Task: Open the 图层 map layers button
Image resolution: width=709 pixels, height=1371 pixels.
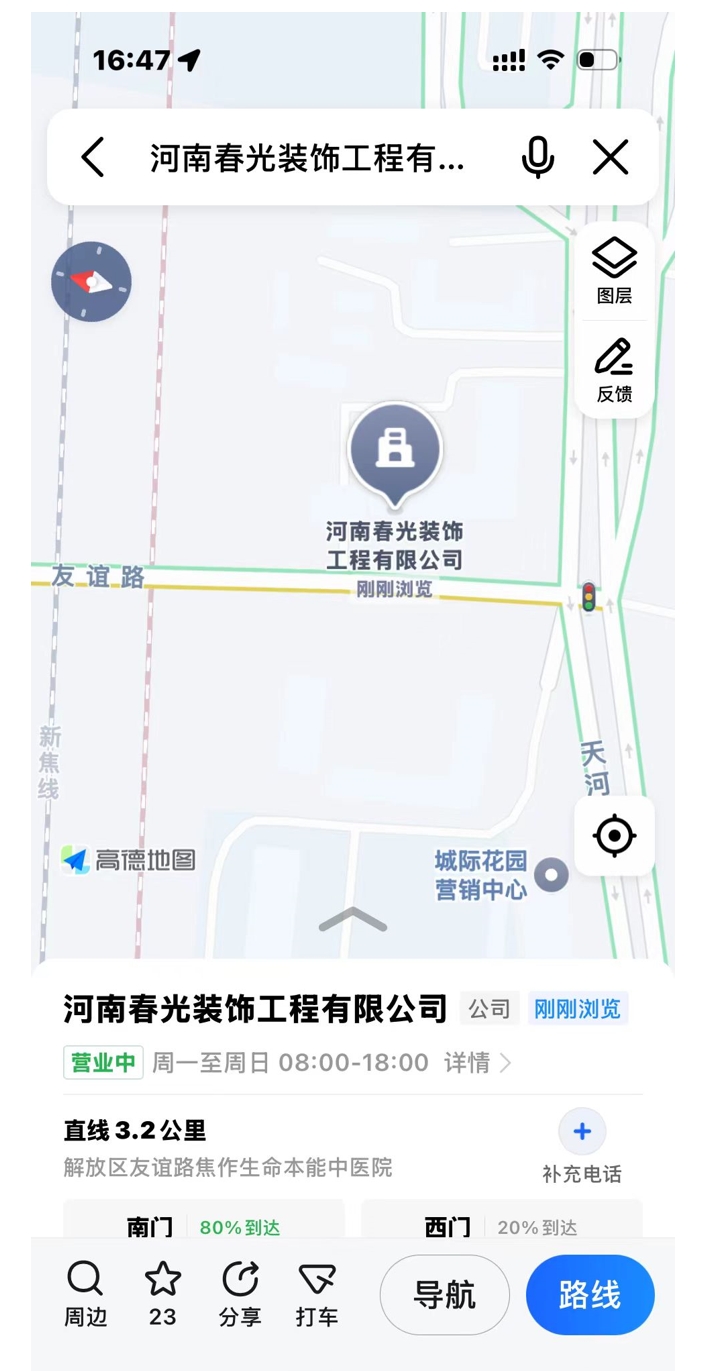Action: (614, 270)
